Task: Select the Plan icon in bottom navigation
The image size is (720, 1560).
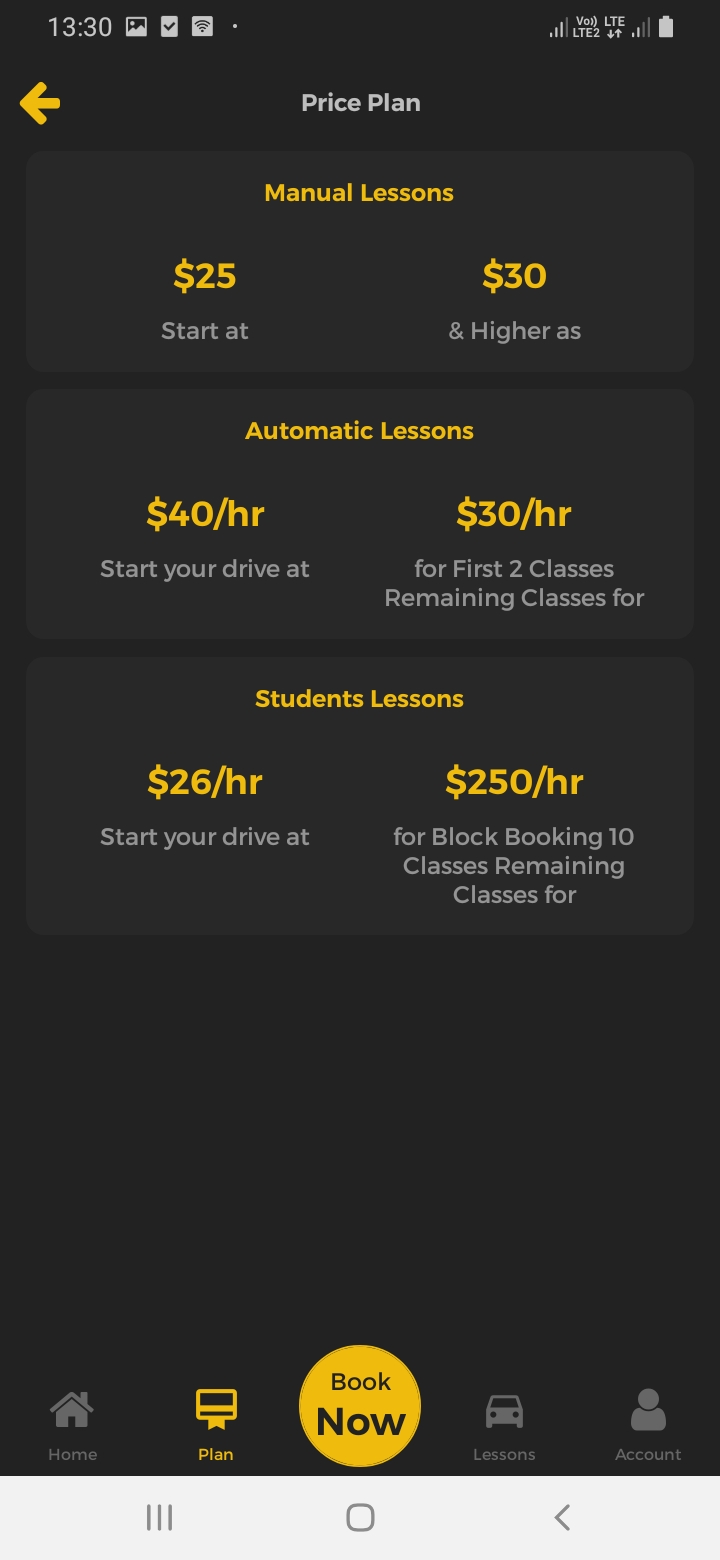Action: (x=215, y=1415)
